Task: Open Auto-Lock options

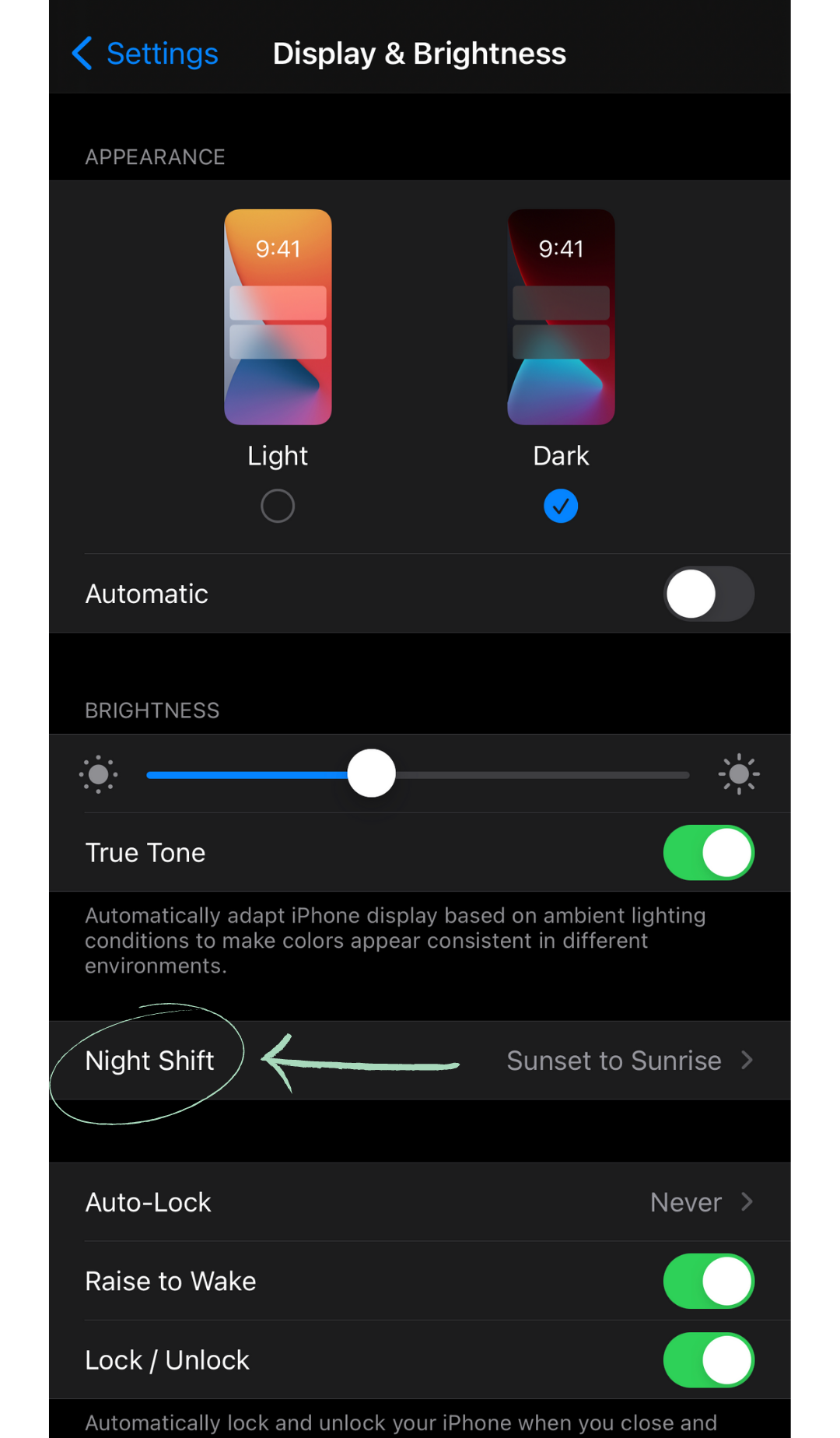Action: [420, 1202]
